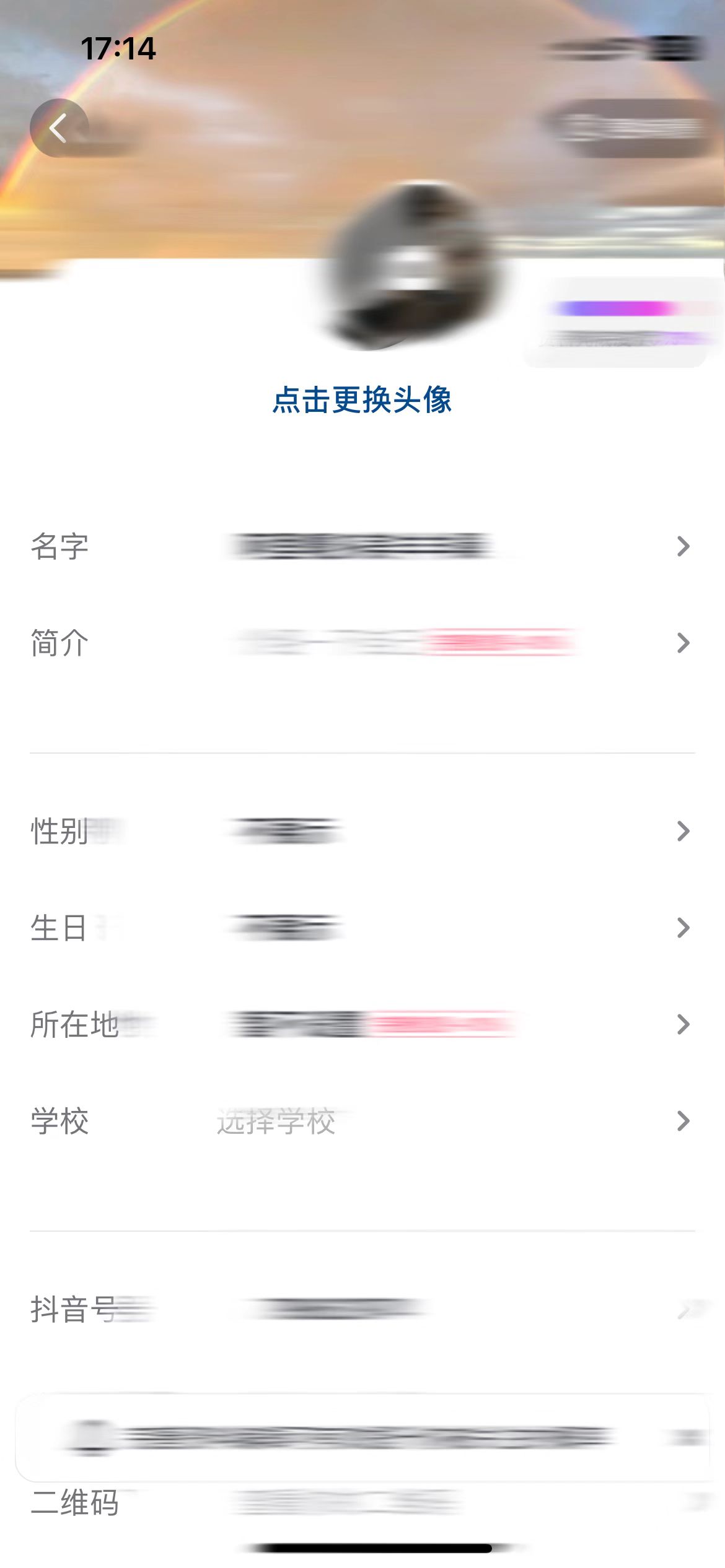Open the 名字 name editing row
725x1568 pixels.
(x=362, y=546)
